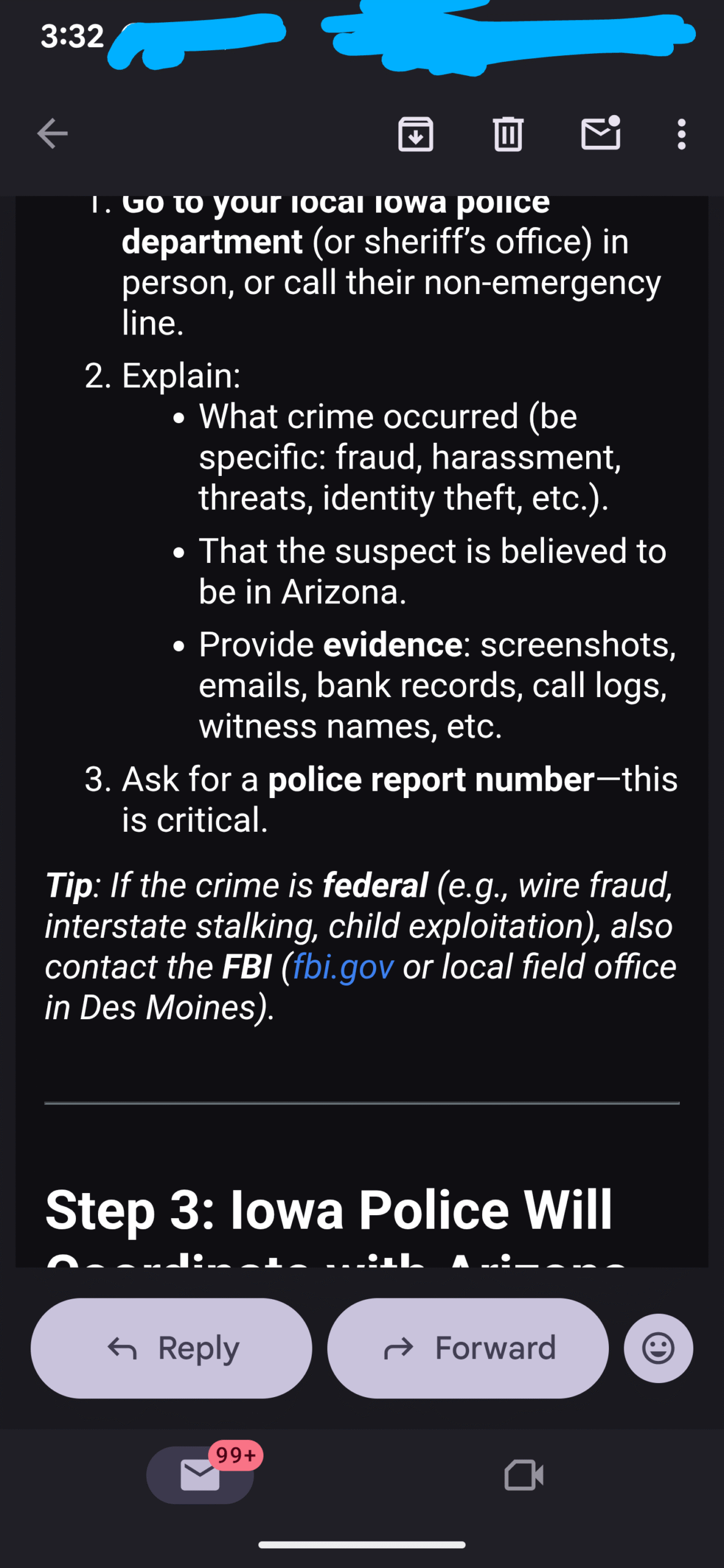Delete this email
This screenshot has height=1568, width=724.
pos(508,134)
